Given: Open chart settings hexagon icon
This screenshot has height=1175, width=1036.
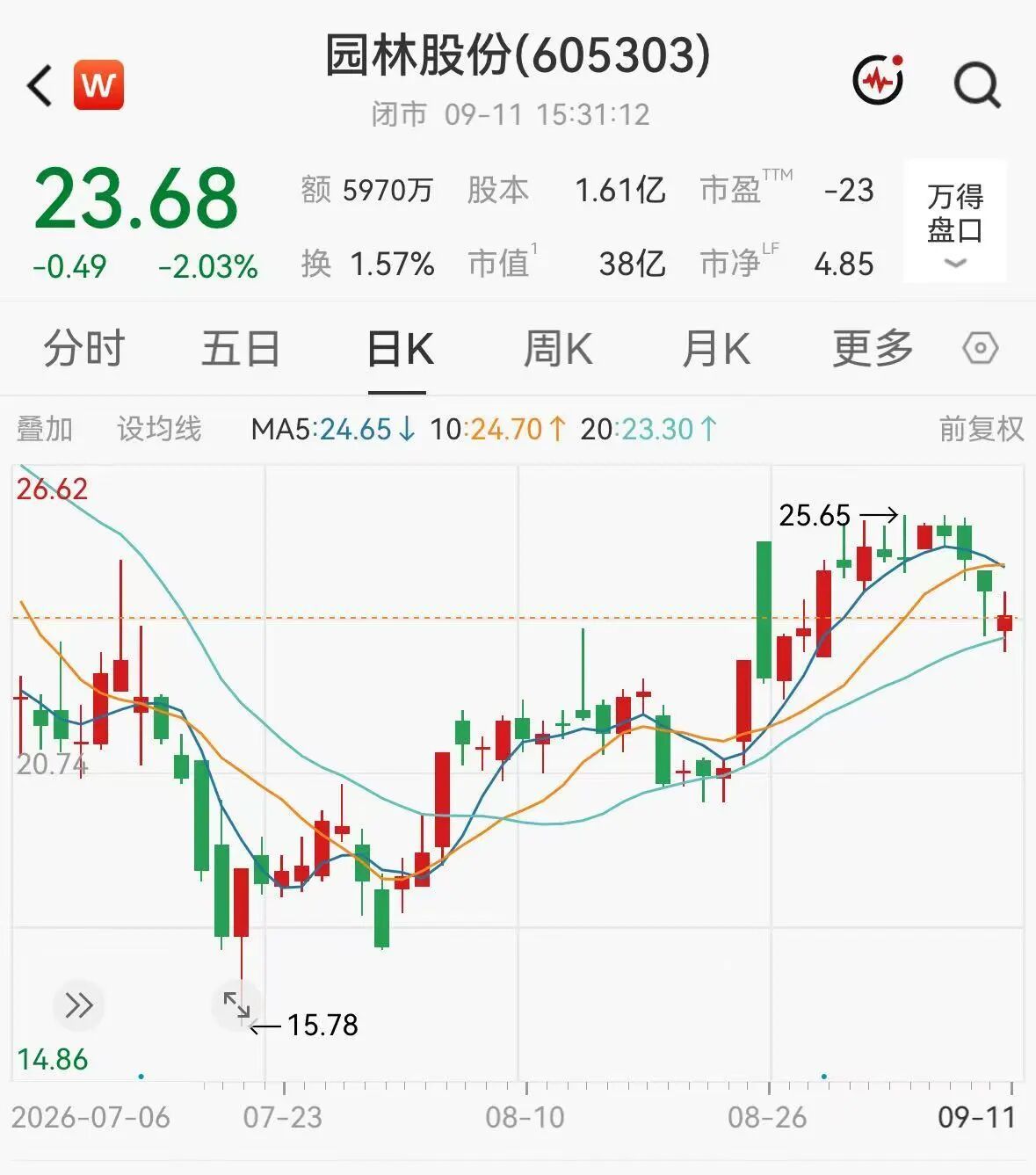Looking at the screenshot, I should pyautogui.click(x=981, y=349).
